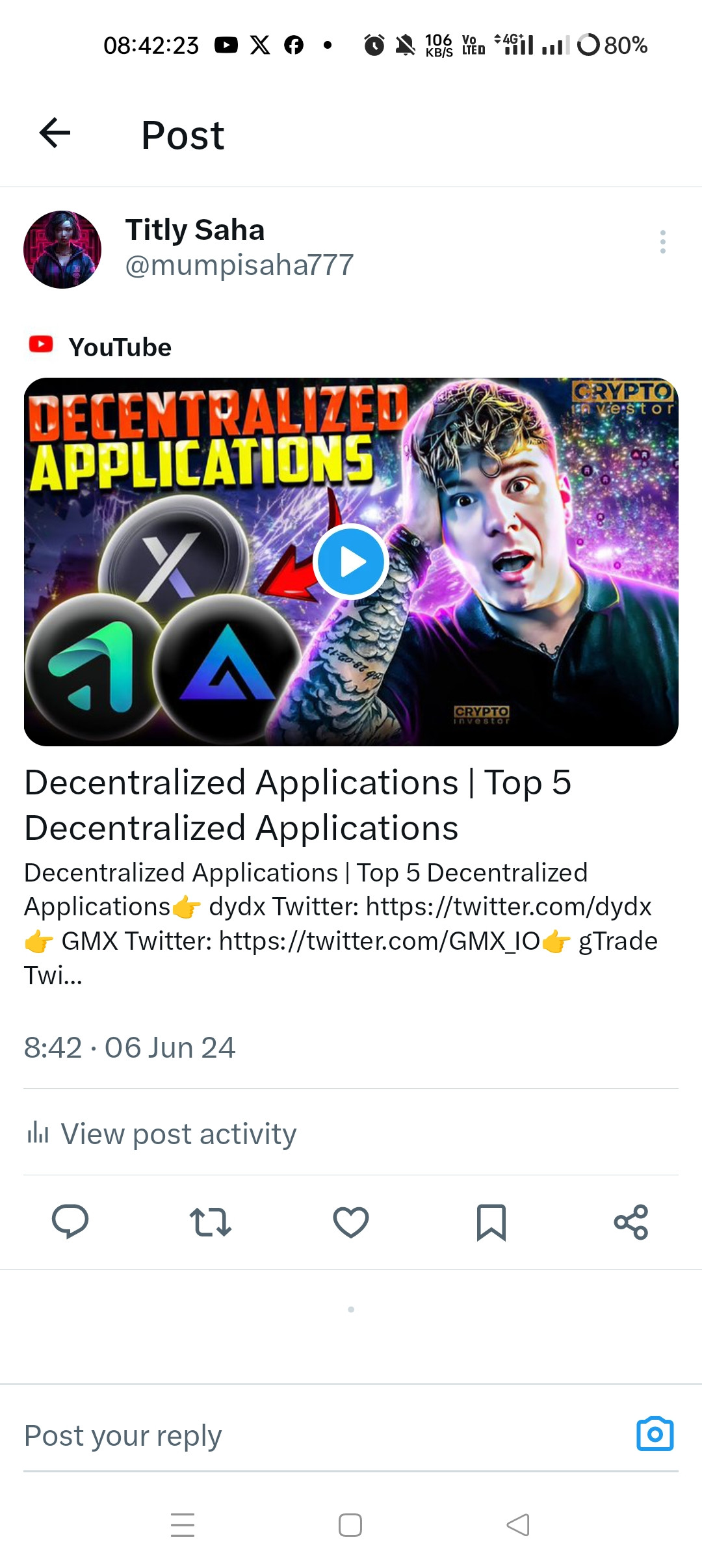Tap the Post your reply field
This screenshot has height=1568, width=702.
click(312, 1435)
